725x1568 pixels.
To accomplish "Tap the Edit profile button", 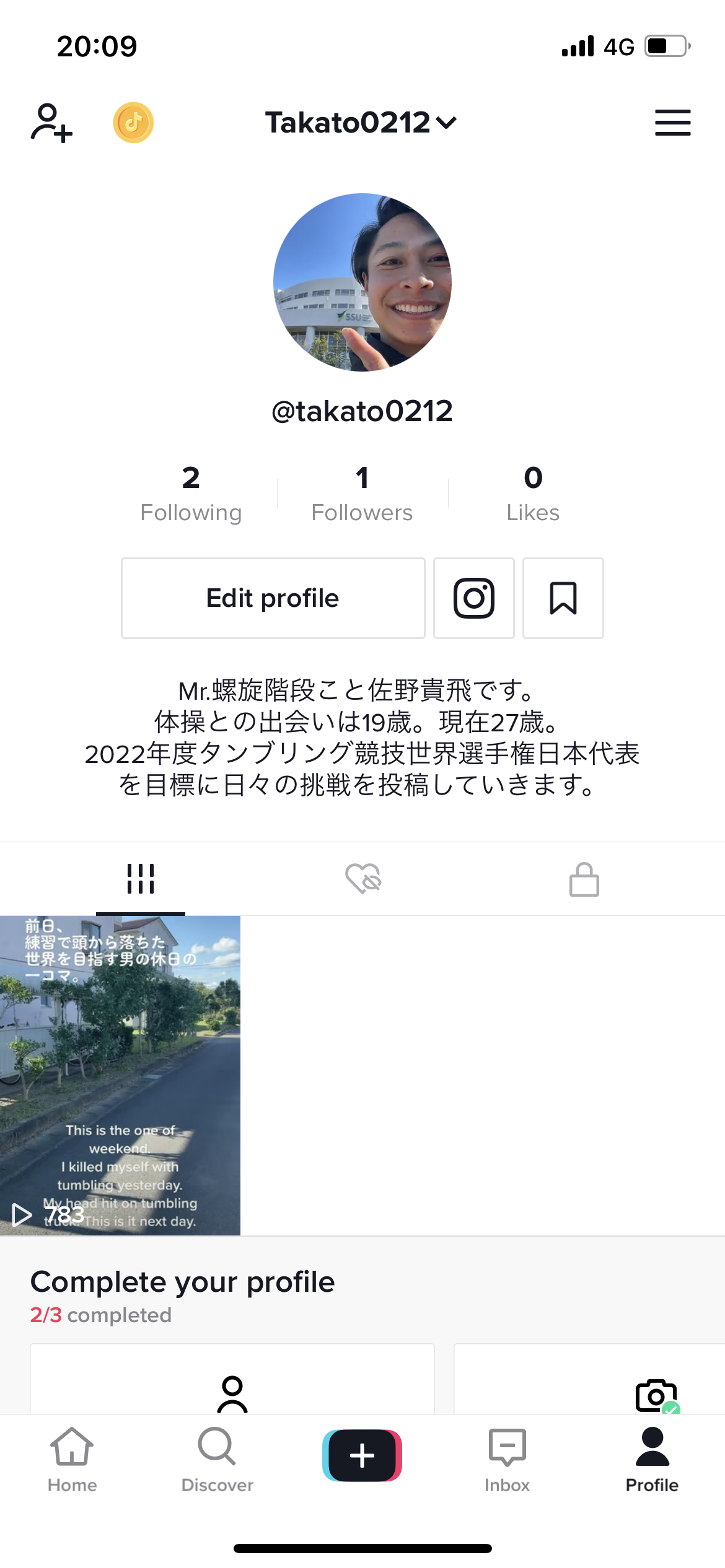I will (273, 598).
